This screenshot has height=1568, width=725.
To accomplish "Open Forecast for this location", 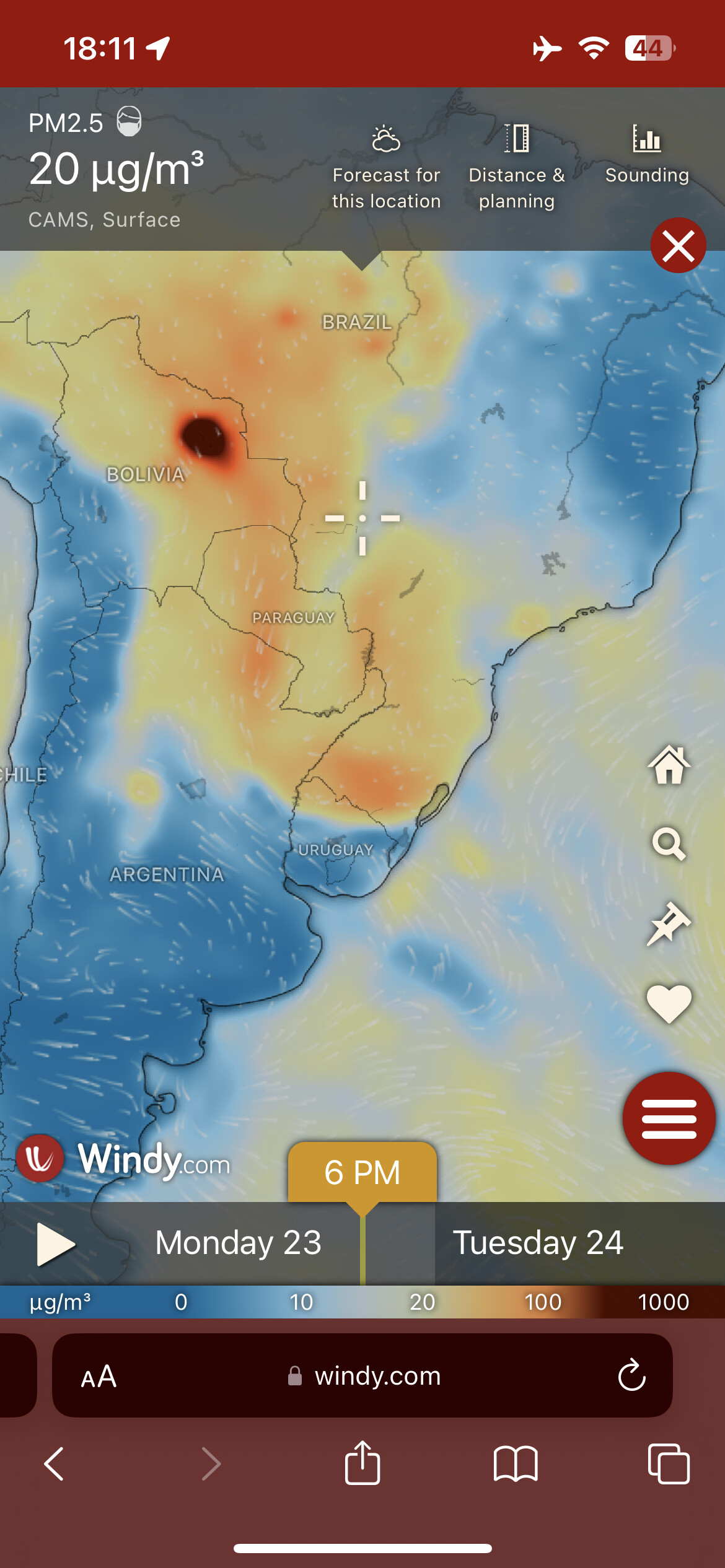I will (x=386, y=167).
